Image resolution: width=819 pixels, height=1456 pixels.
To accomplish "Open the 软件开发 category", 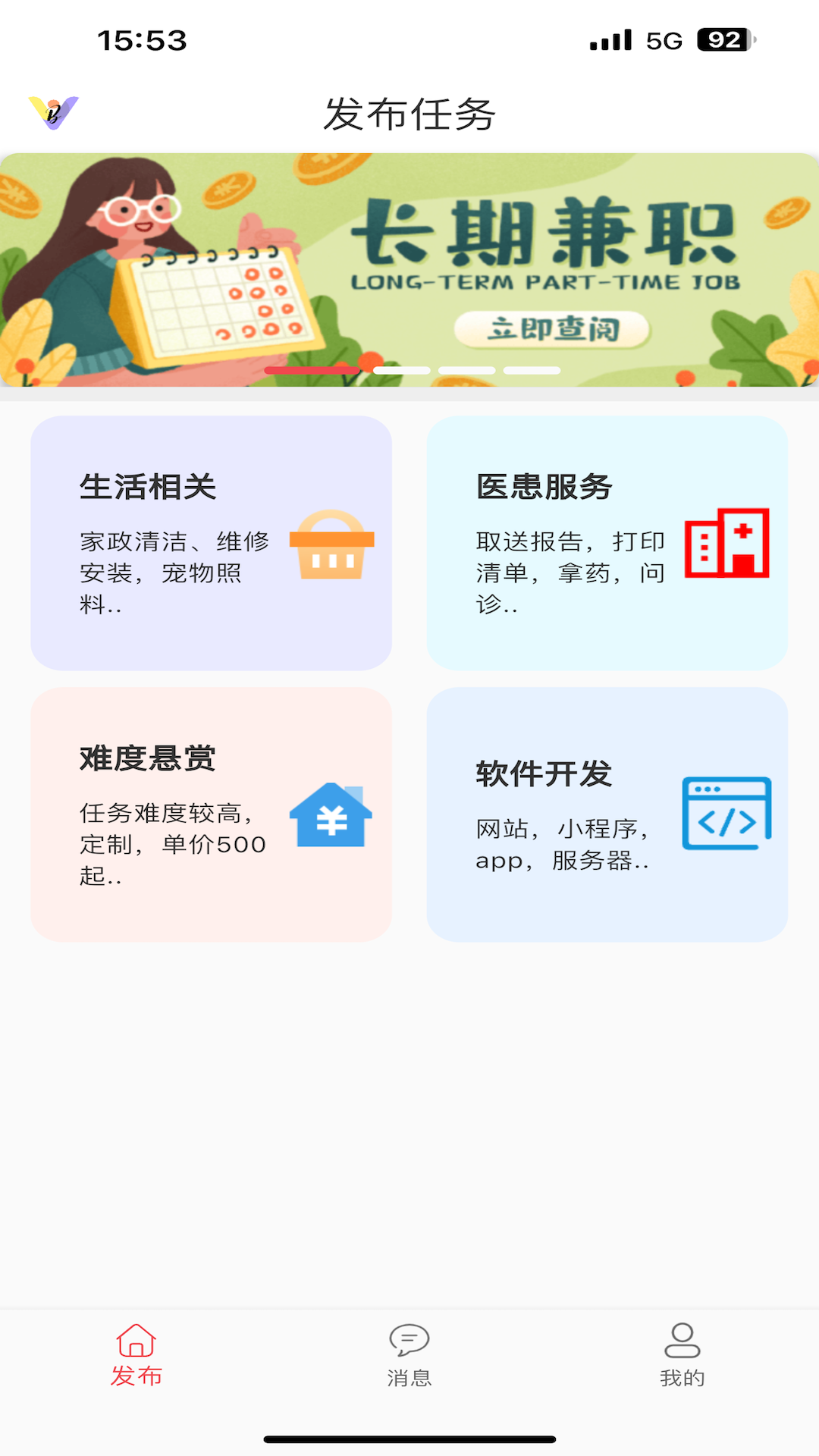I will [x=607, y=814].
